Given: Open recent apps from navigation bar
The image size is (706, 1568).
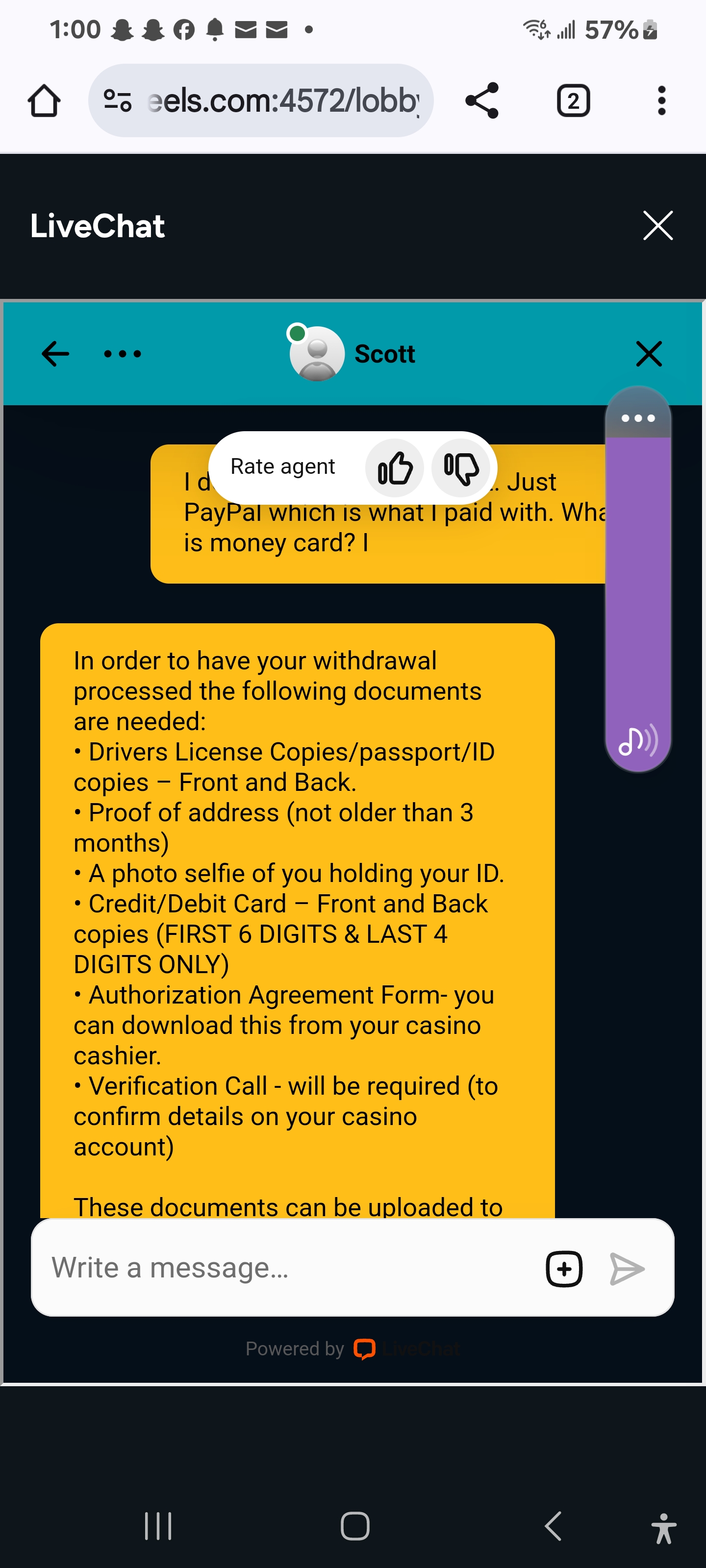Looking at the screenshot, I should coord(158,1526).
